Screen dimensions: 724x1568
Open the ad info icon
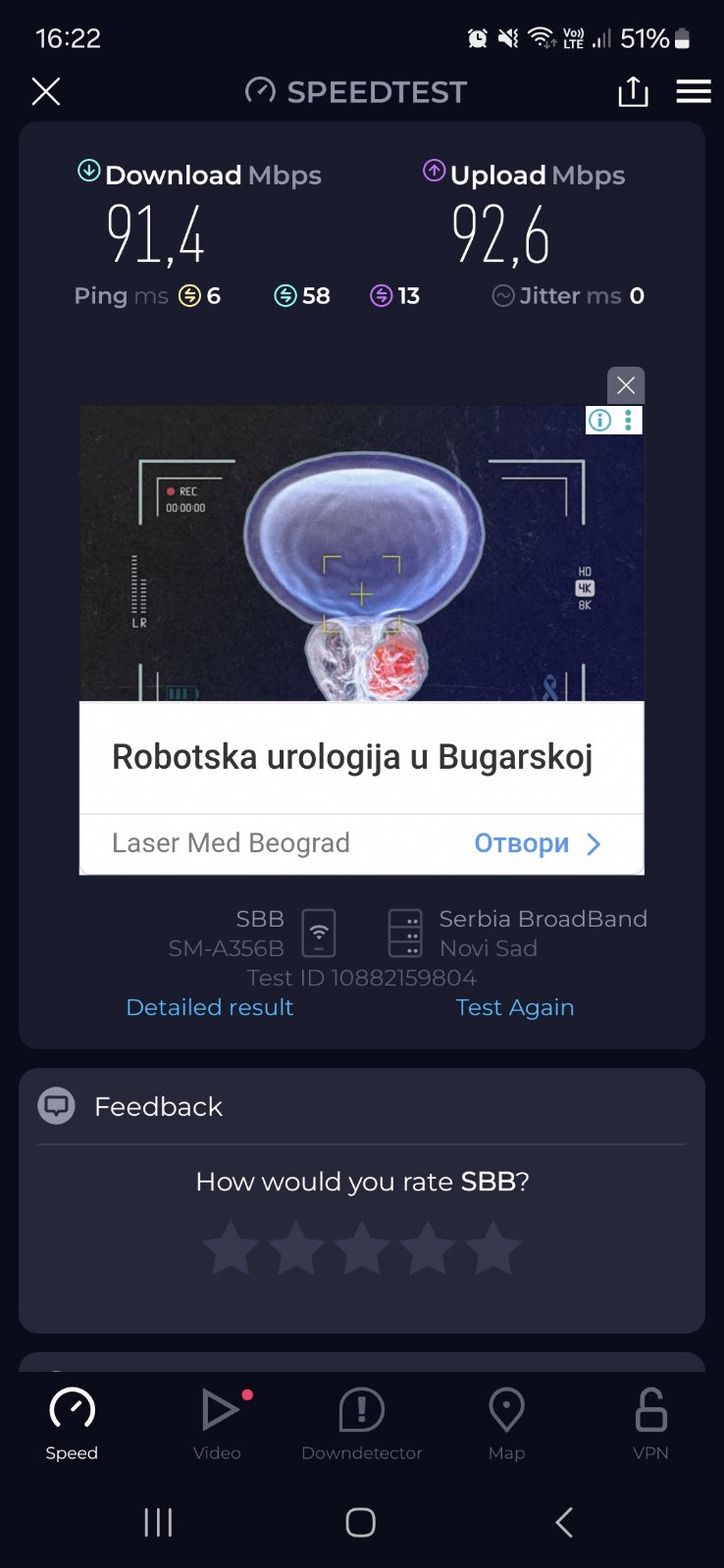tap(599, 420)
